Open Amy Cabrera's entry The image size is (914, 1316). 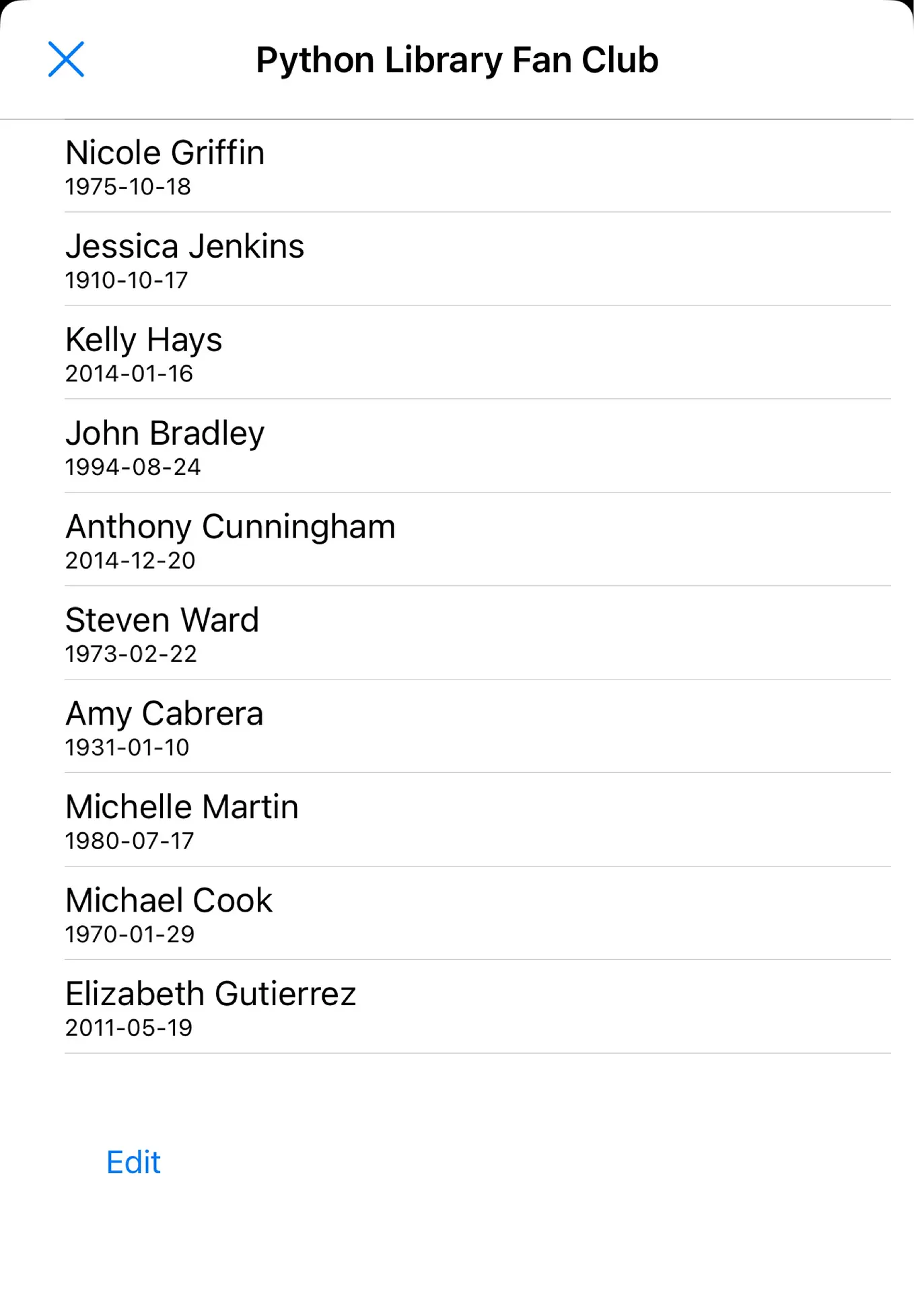tap(164, 727)
